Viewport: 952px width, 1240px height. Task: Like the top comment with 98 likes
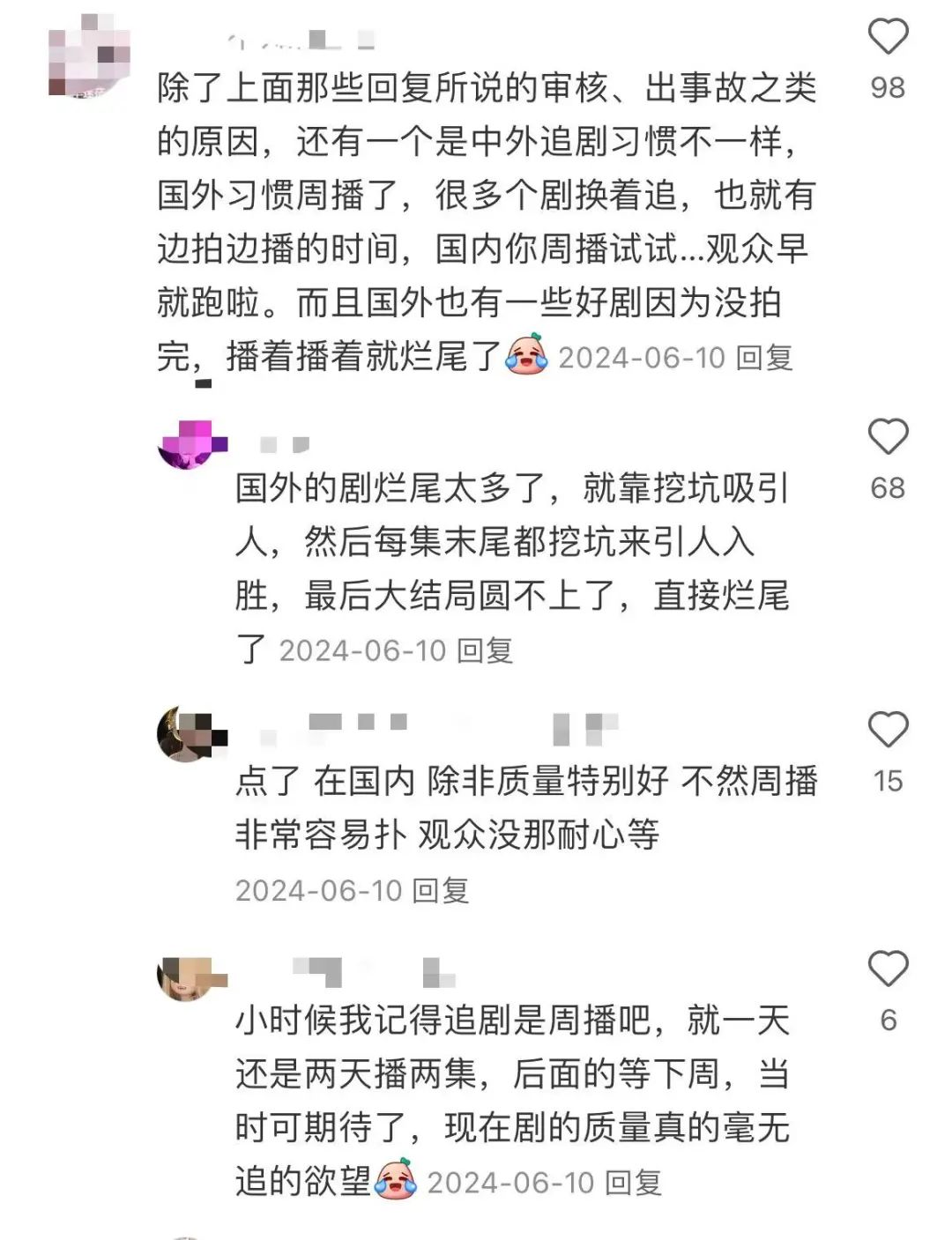[x=888, y=37]
